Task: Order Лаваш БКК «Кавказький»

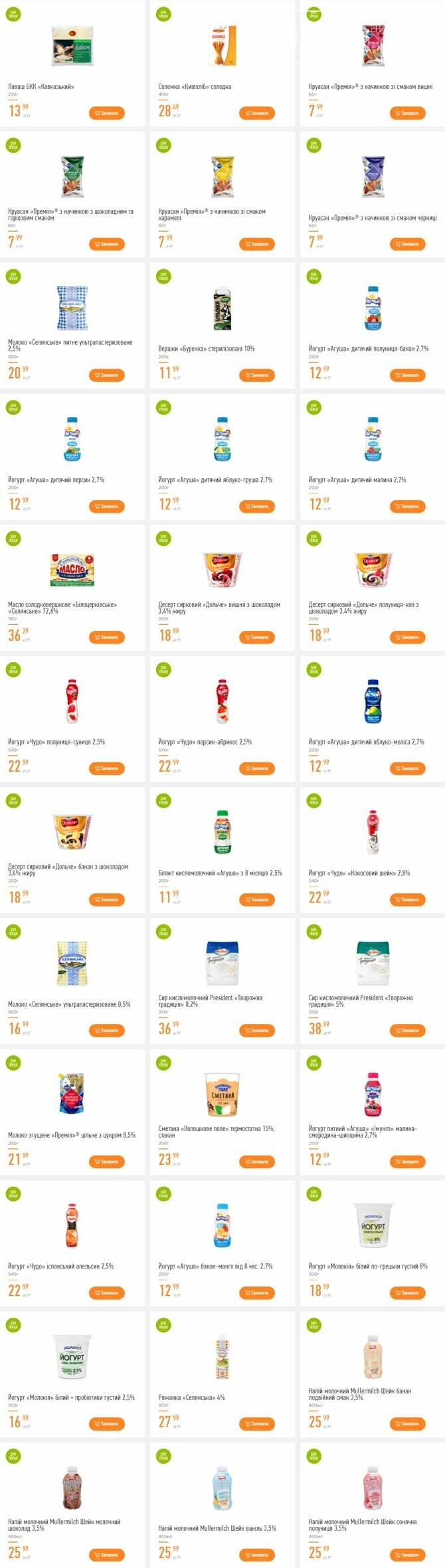Action: click(x=106, y=113)
